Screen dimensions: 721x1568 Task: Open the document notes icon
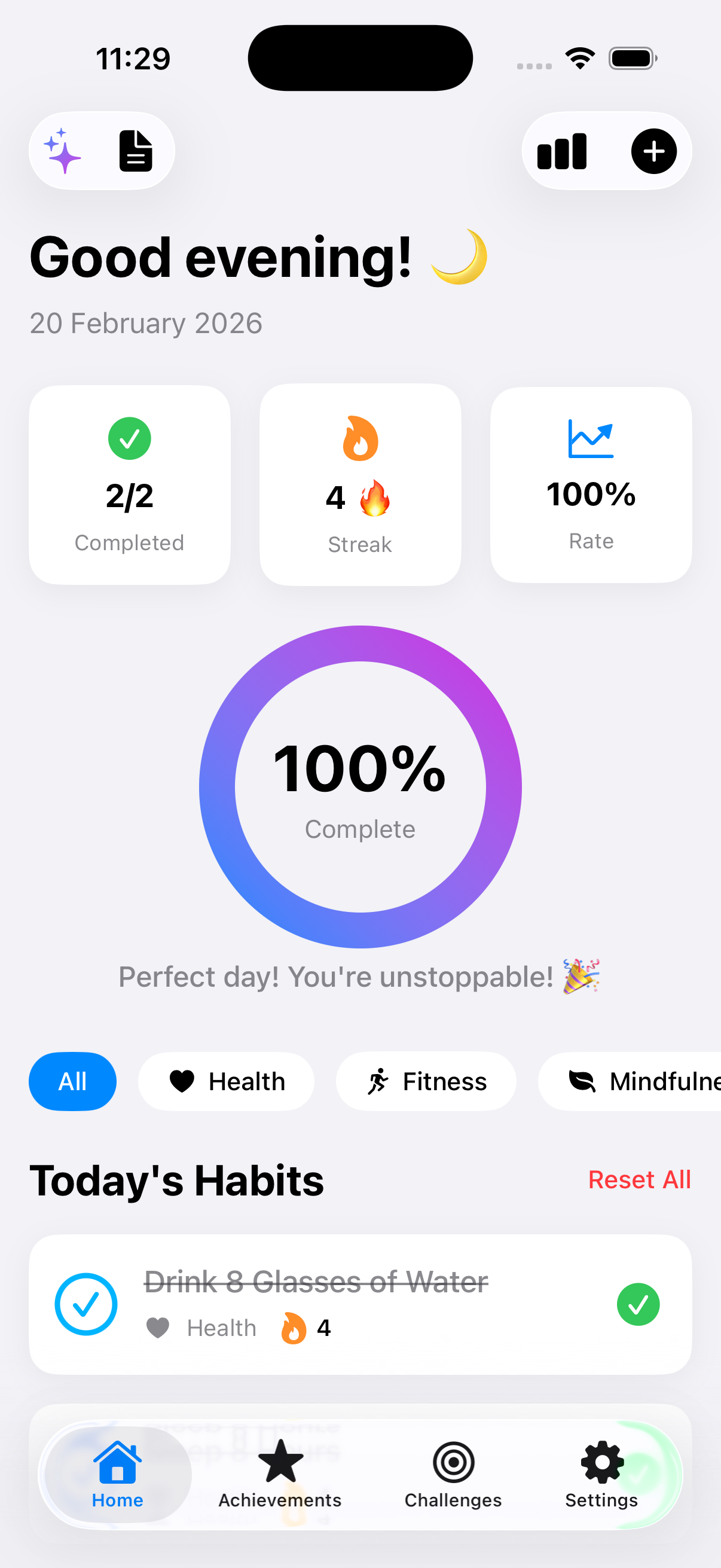click(x=135, y=151)
